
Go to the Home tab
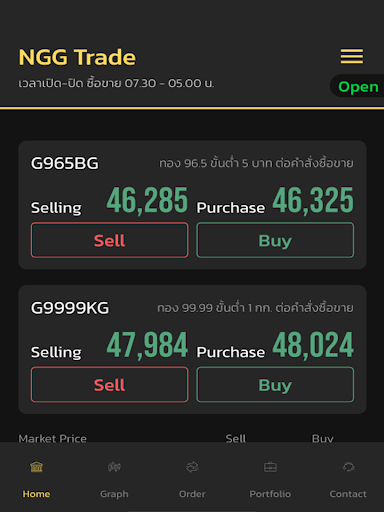[36, 479]
